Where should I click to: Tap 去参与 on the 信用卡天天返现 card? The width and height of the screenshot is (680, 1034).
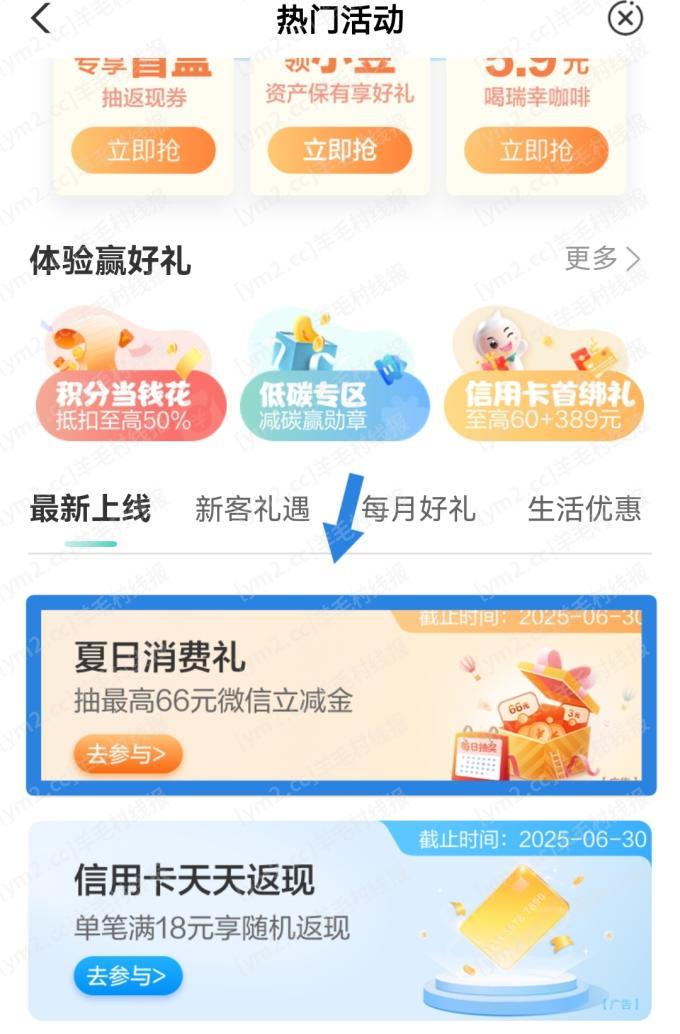(x=127, y=975)
